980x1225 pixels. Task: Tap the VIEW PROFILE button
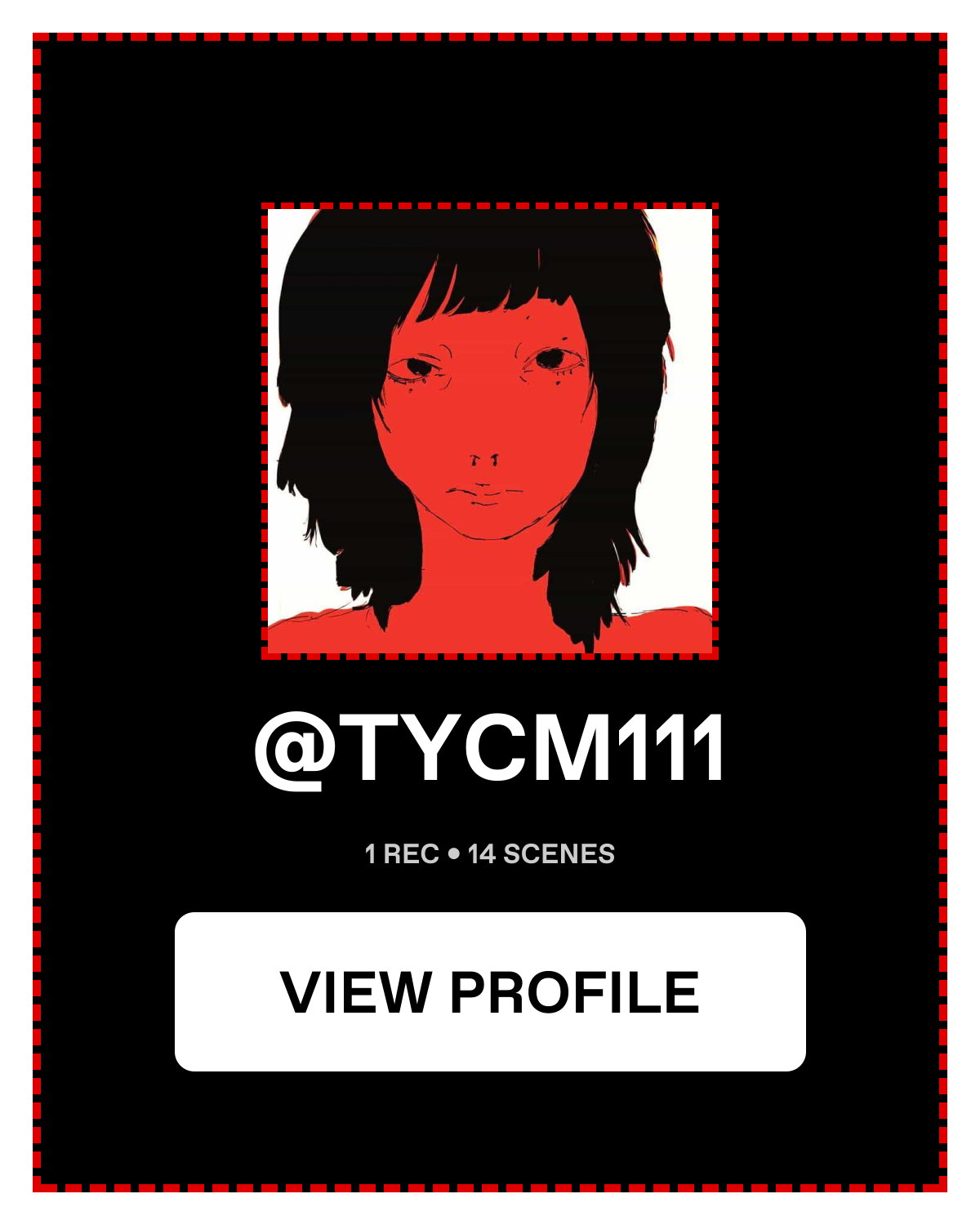490,991
